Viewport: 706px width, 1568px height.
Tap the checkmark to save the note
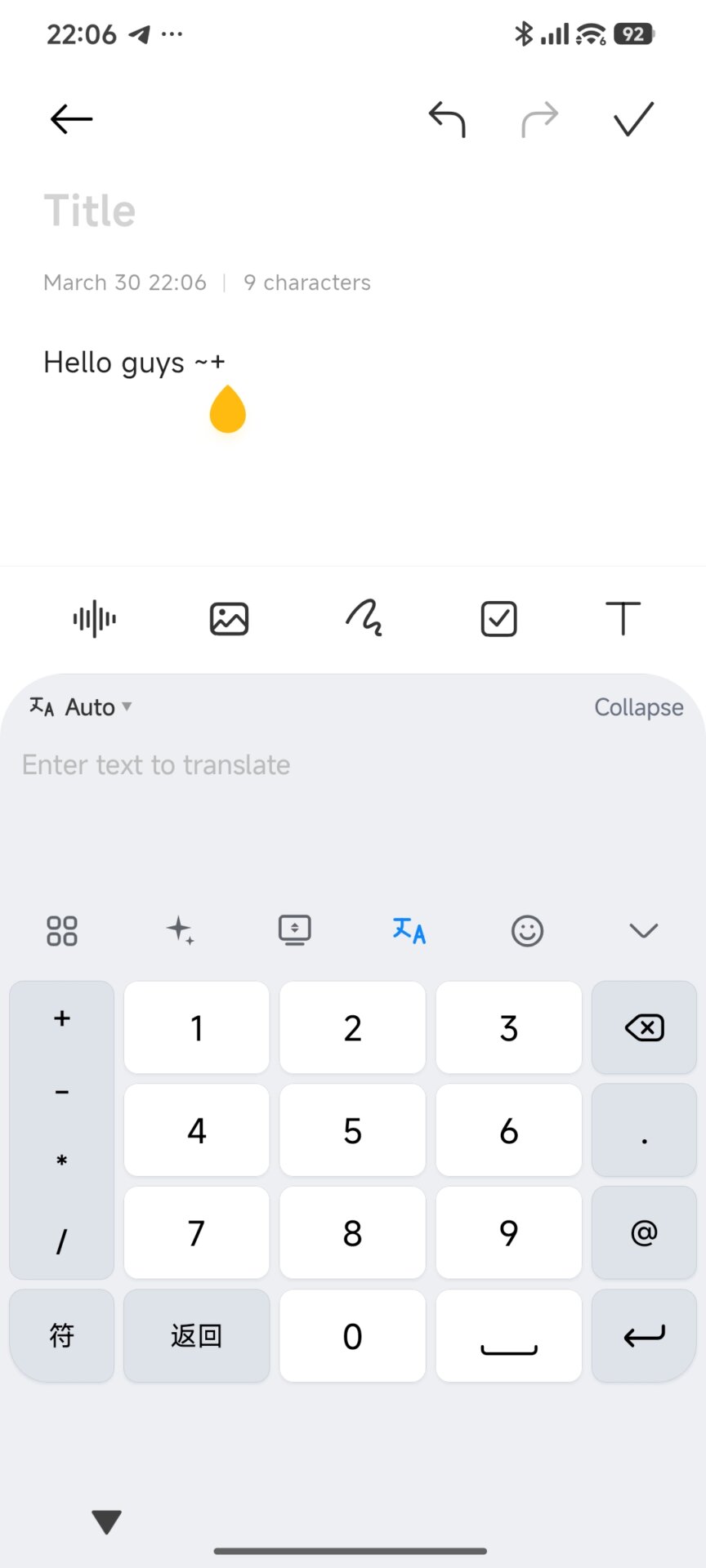point(633,118)
